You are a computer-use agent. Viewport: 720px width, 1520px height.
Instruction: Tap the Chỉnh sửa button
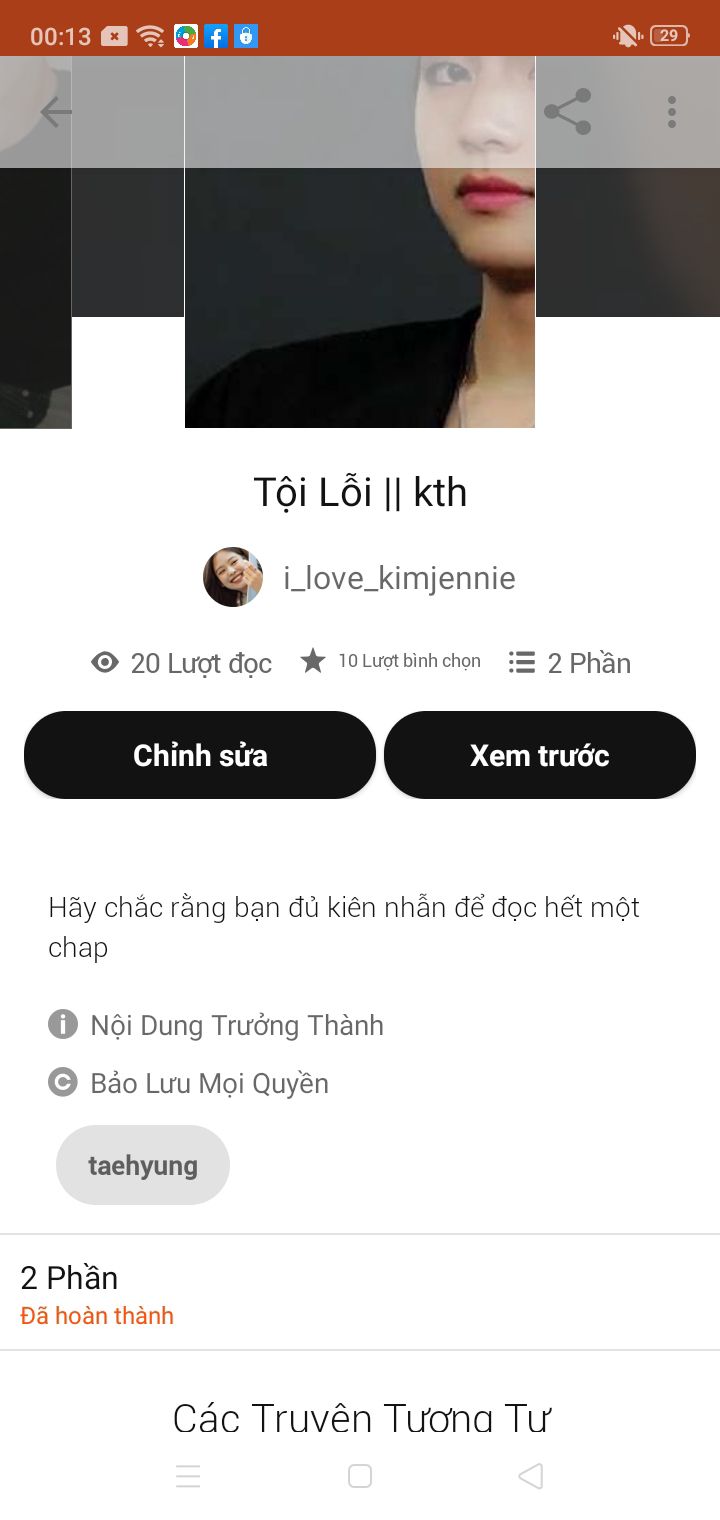(200, 755)
